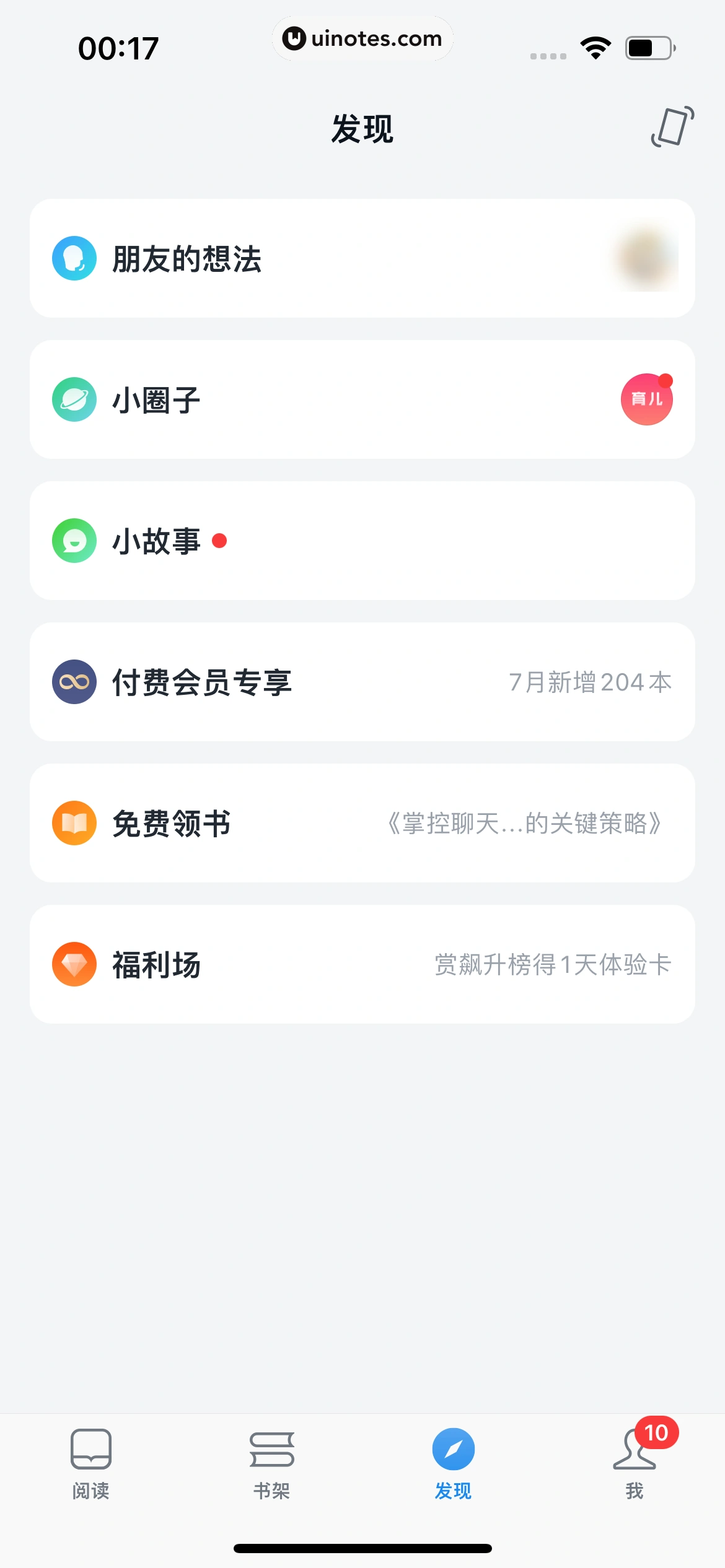Tap the orange book icon for 免费领书
This screenshot has width=725, height=1568.
tap(74, 823)
